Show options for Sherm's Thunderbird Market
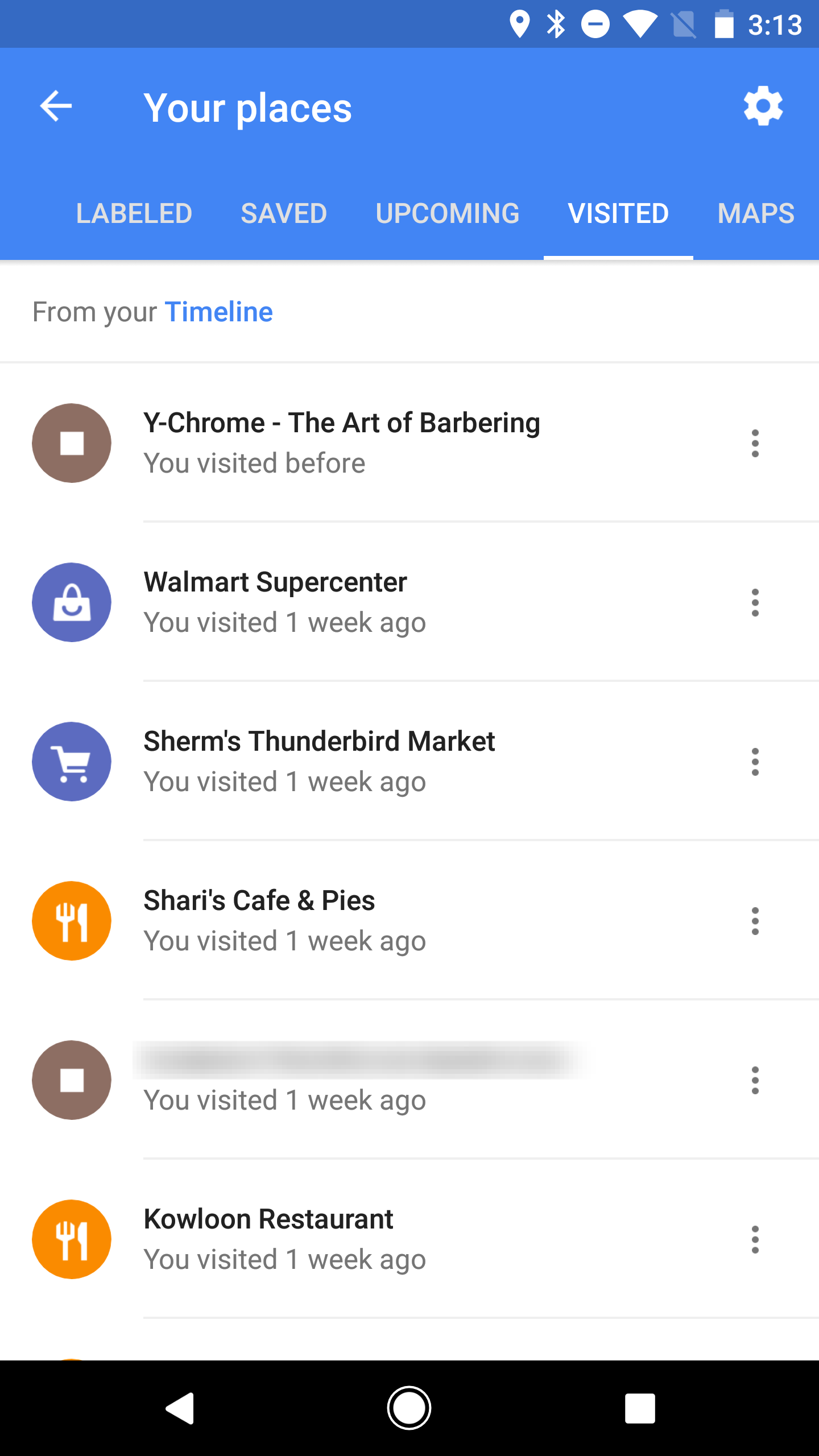 (755, 762)
